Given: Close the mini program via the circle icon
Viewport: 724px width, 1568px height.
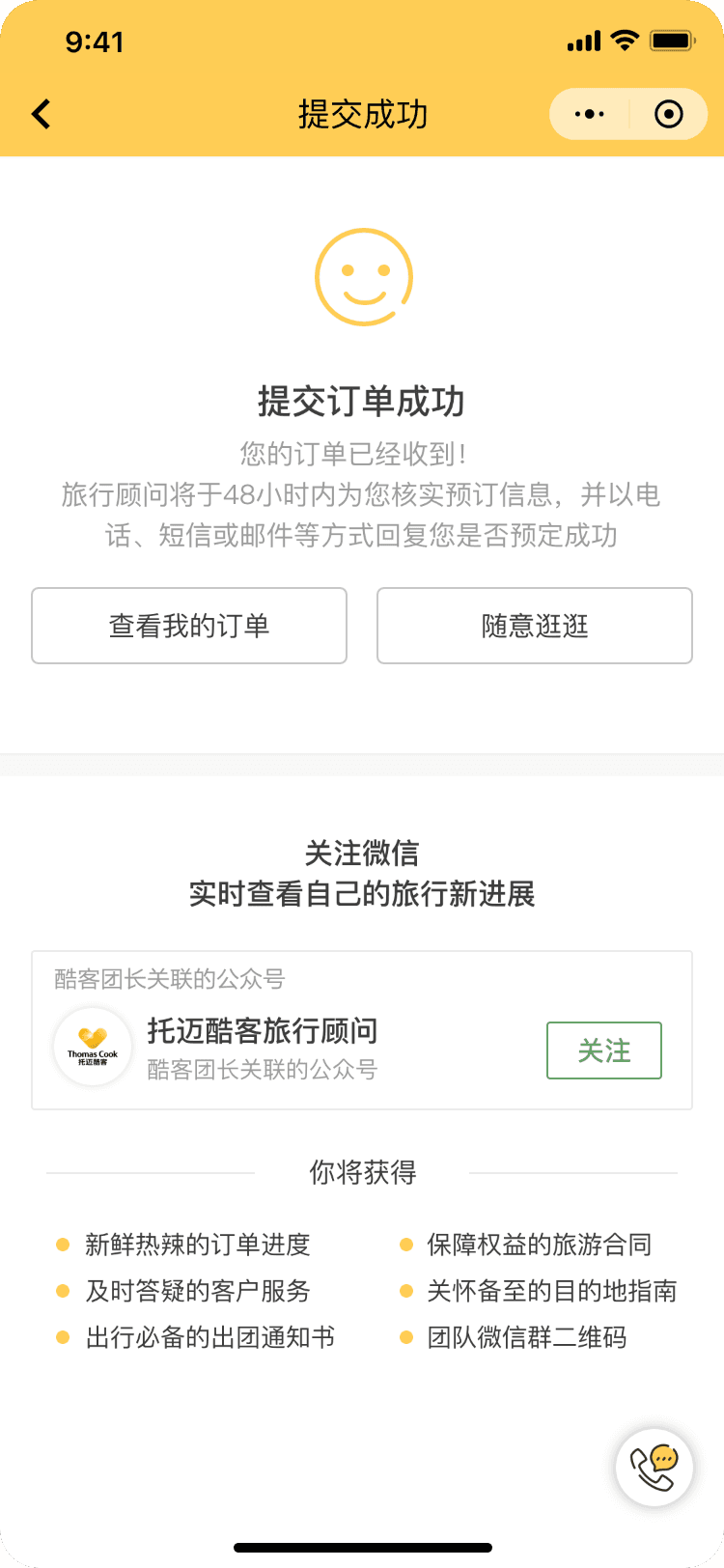Looking at the screenshot, I should click(669, 114).
